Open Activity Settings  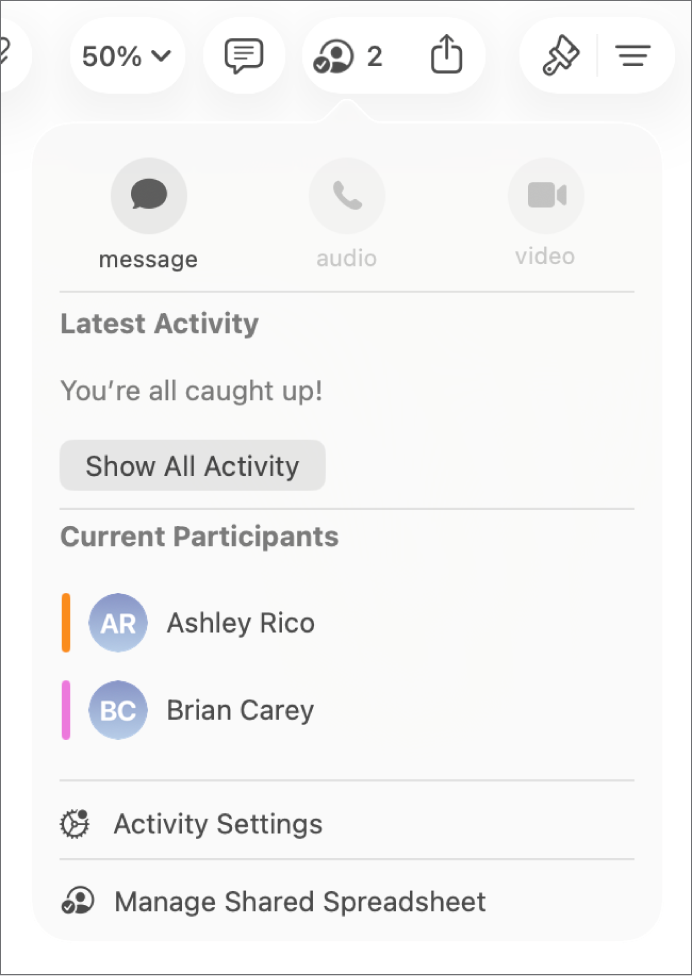point(217,824)
